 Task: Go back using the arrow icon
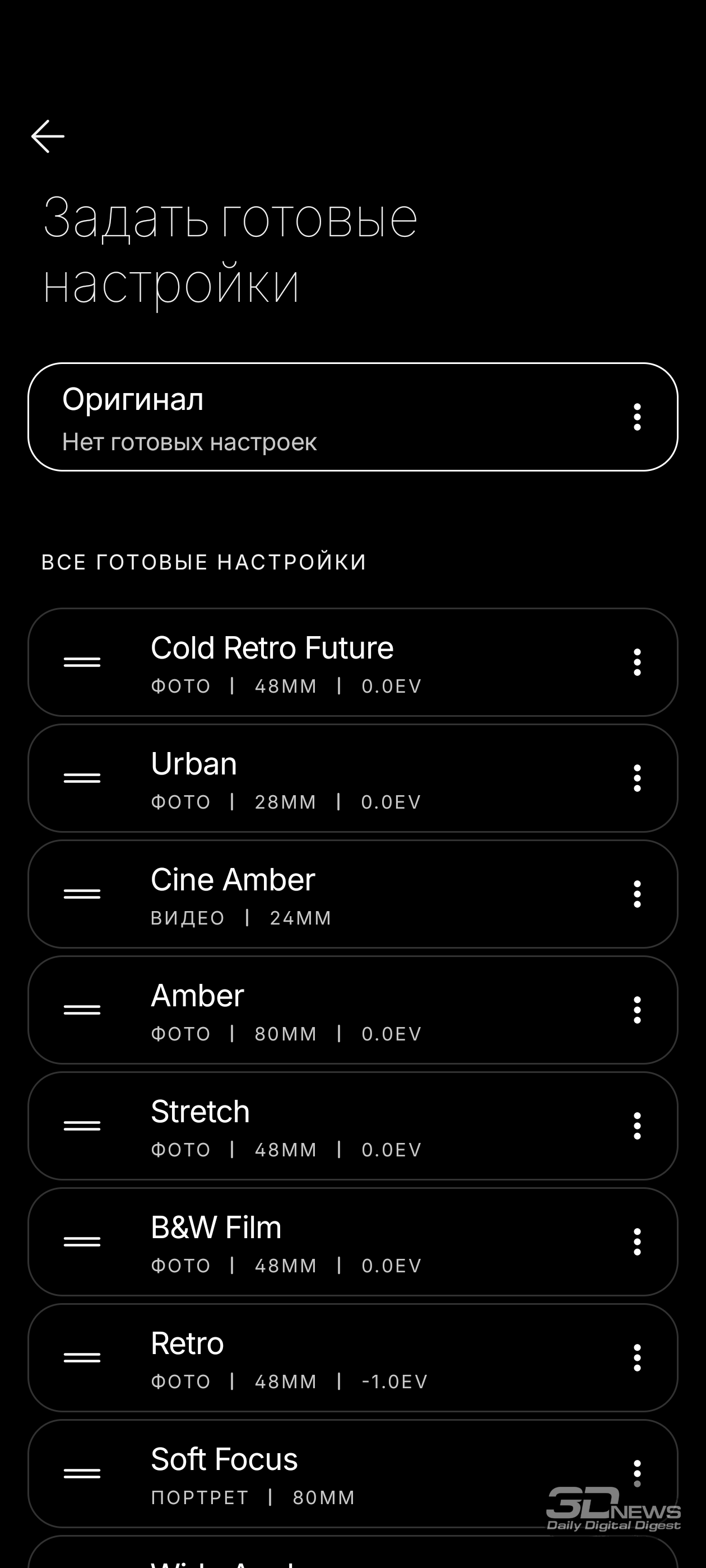pyautogui.click(x=48, y=136)
